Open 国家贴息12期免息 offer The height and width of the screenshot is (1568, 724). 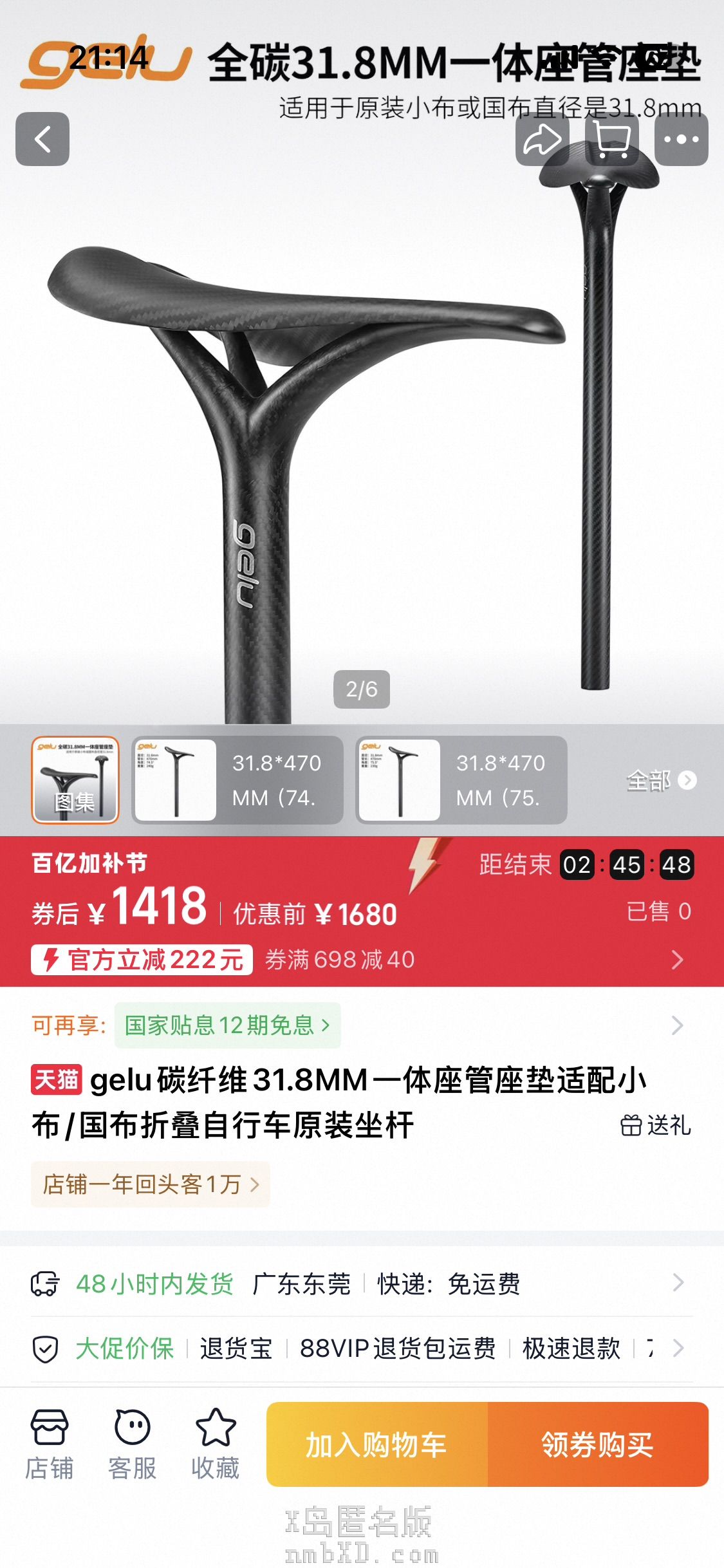coord(227,1025)
